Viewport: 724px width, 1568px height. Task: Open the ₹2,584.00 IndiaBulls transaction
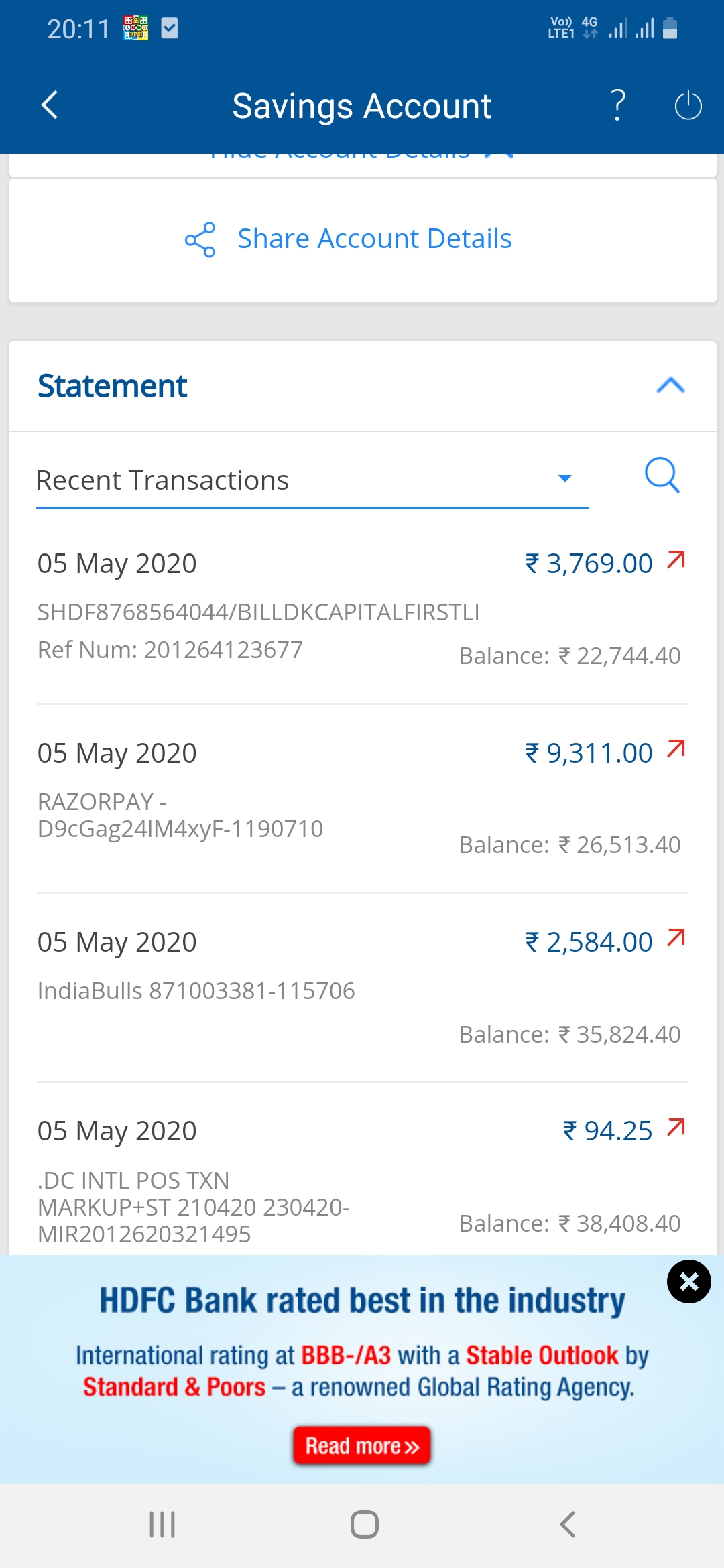coord(362,987)
